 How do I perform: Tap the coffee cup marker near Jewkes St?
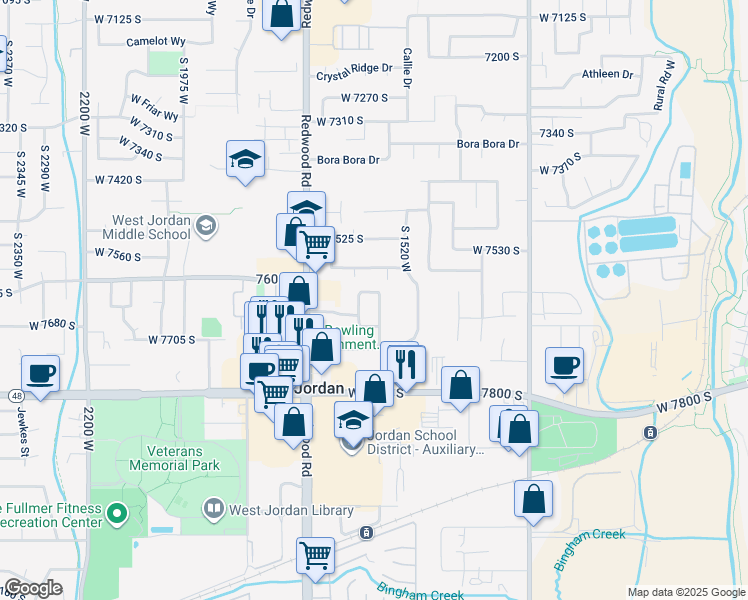click(40, 375)
